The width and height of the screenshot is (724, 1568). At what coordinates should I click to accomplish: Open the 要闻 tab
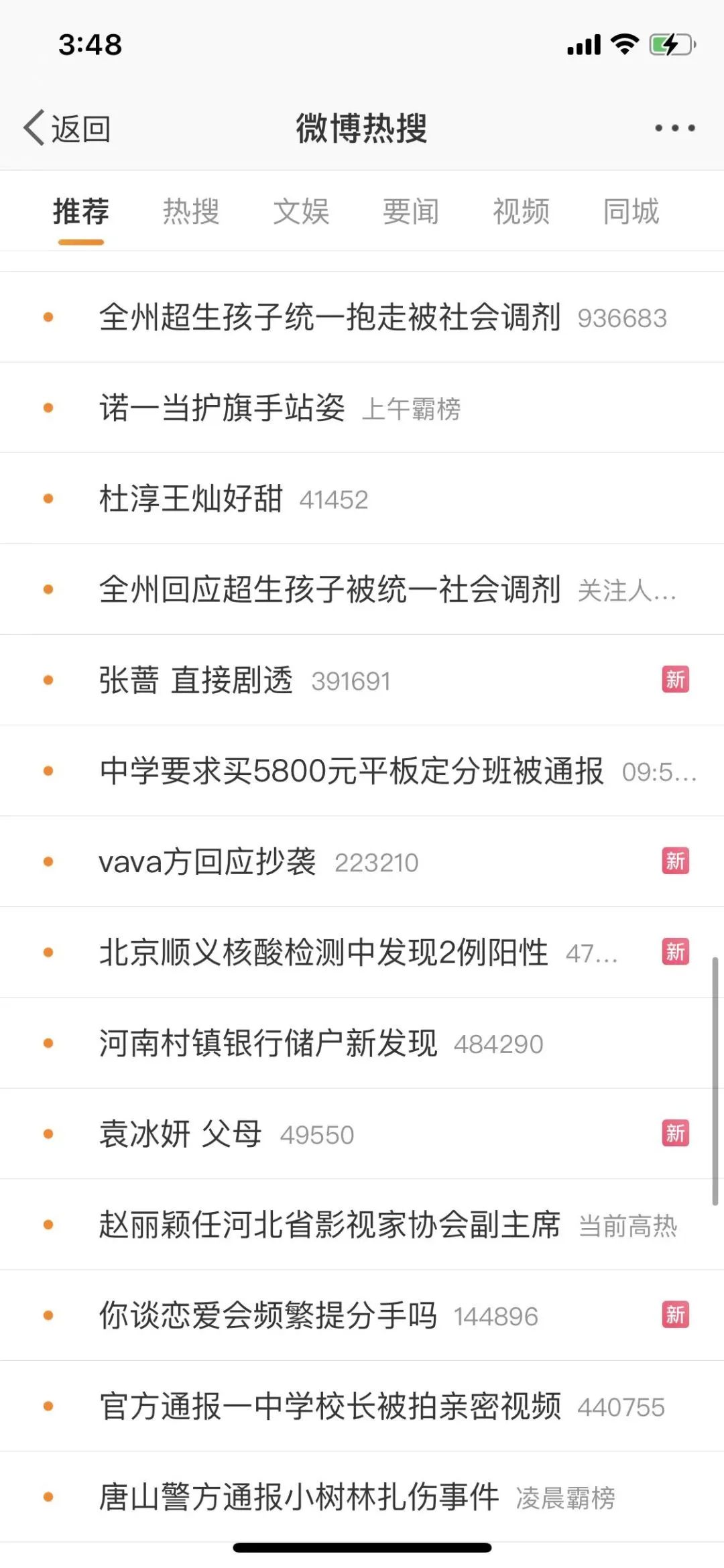click(x=411, y=212)
